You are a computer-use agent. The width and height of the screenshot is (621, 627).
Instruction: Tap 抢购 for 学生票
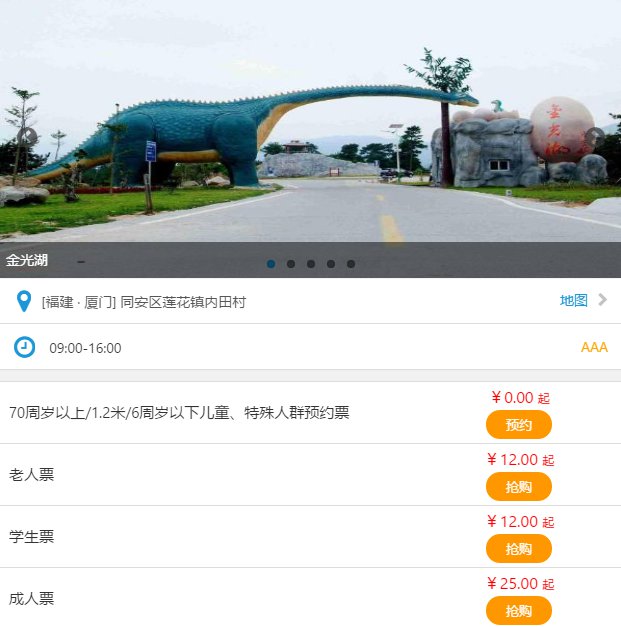[518, 549]
